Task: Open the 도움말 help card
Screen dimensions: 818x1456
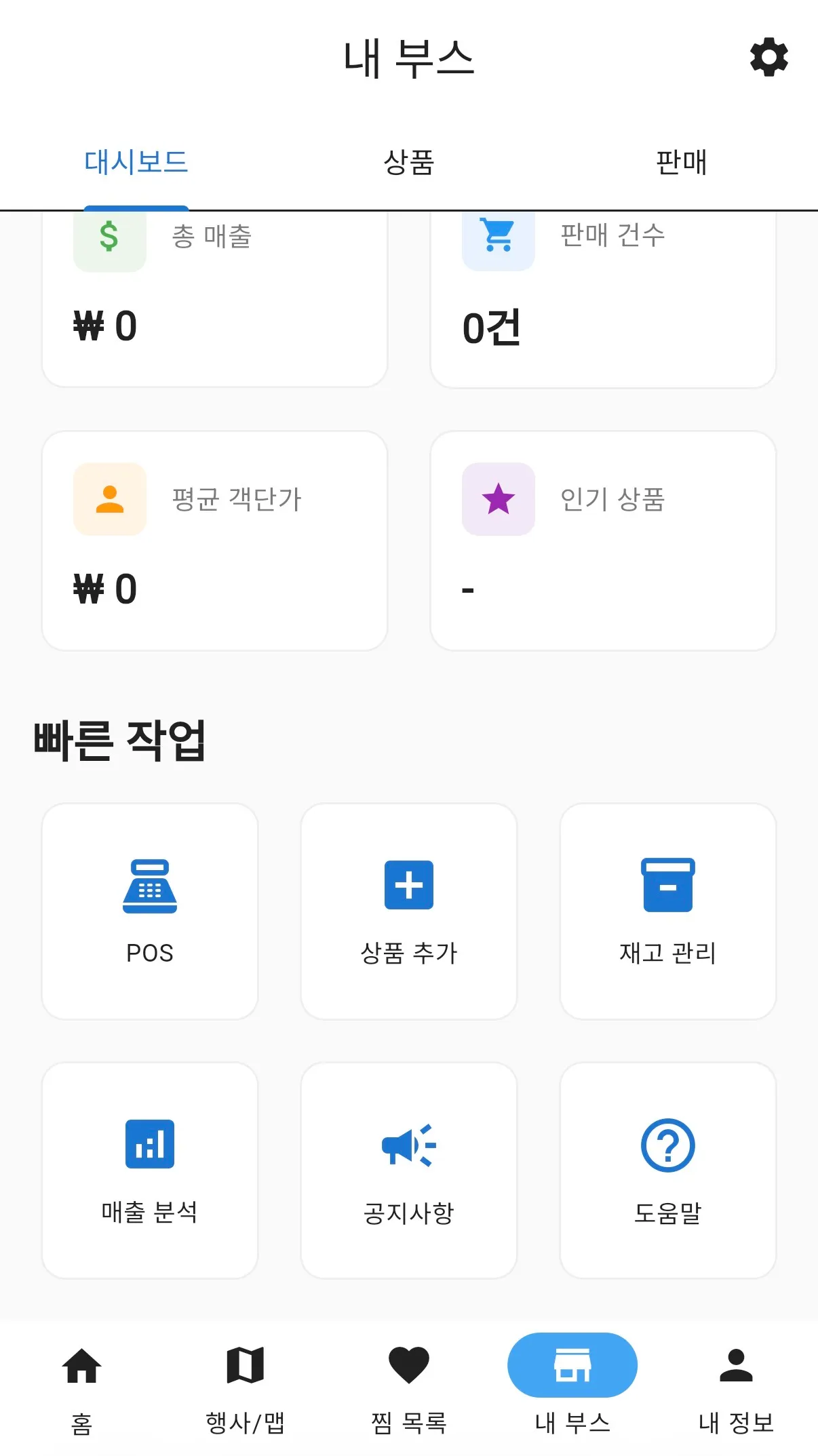Action: (x=668, y=1170)
